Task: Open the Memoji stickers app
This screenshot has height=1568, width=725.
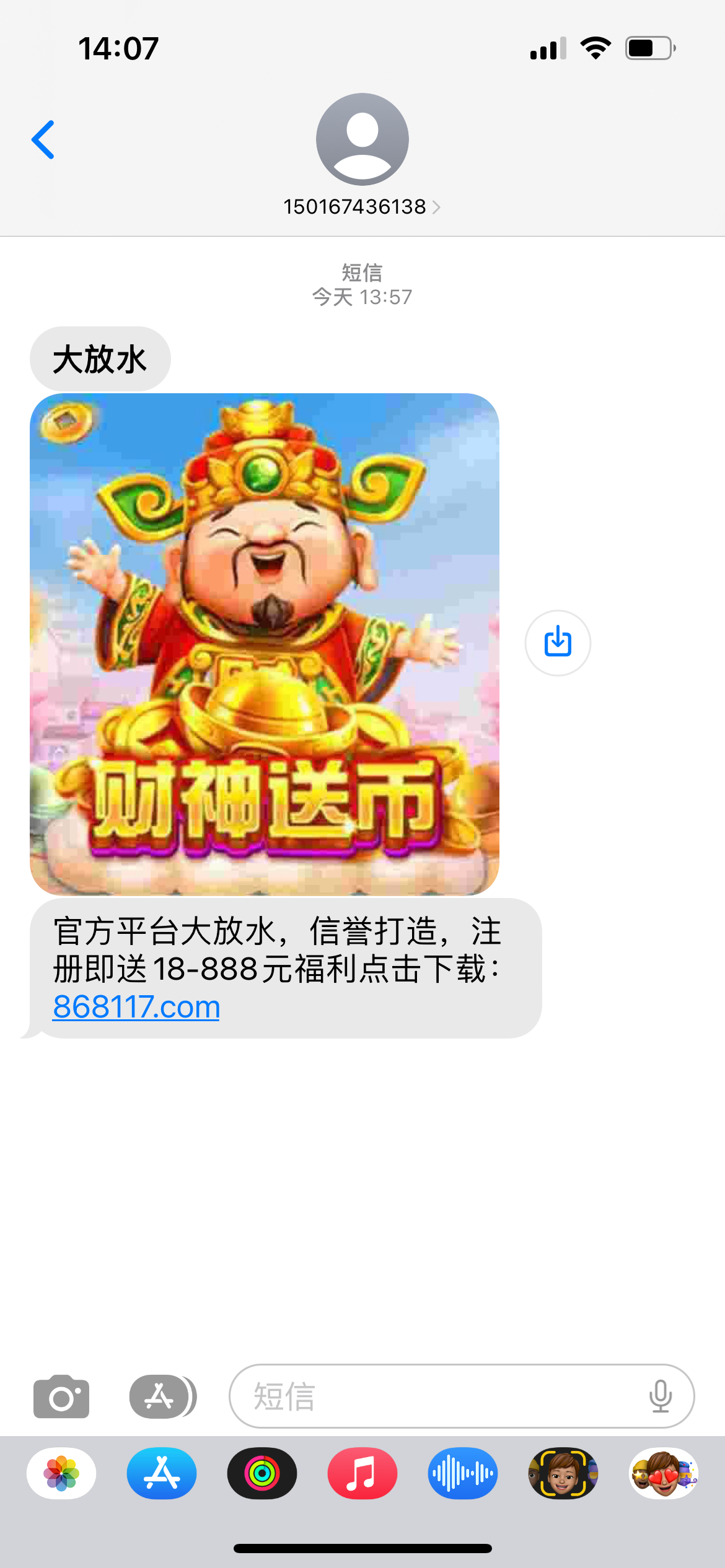Action: point(663,1473)
